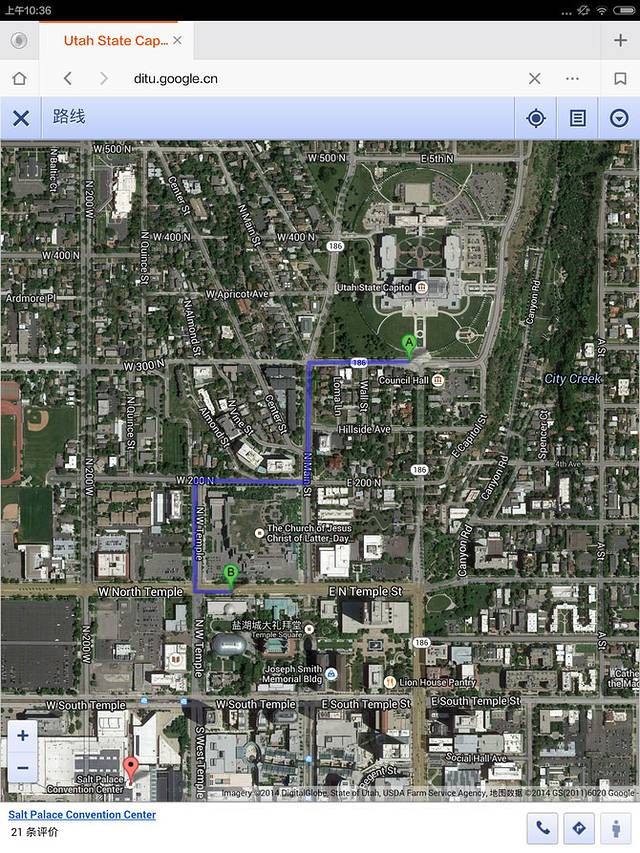This screenshot has height=853, width=640.
Task: Center map on my location
Action: 536,118
